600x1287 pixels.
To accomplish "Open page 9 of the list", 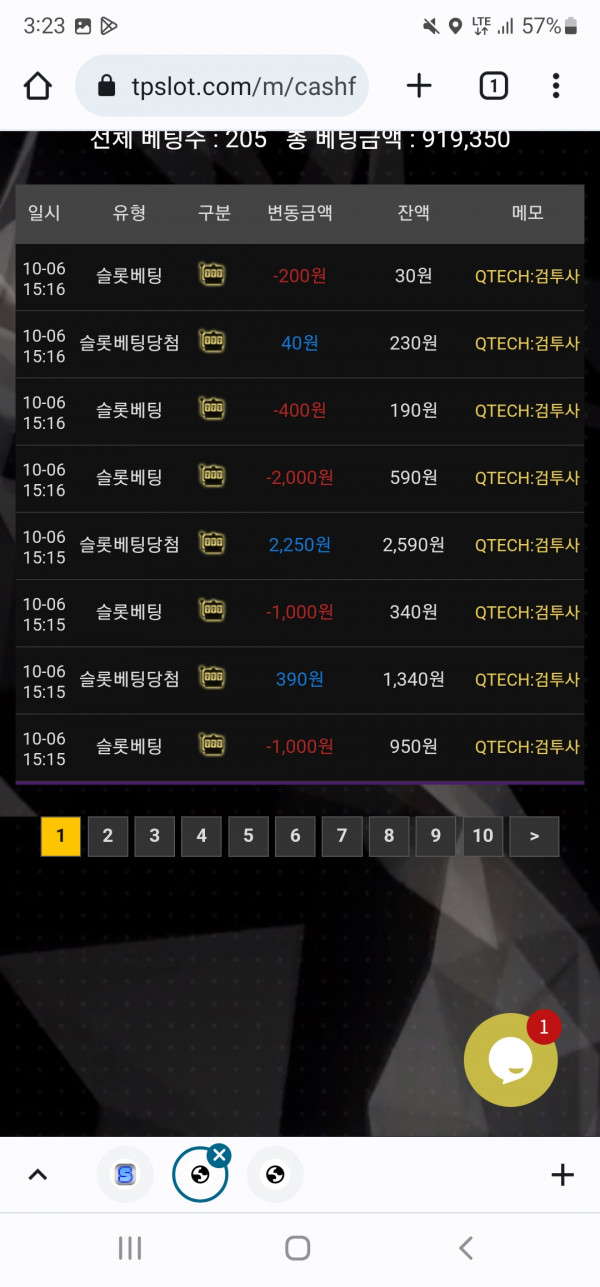I will coord(435,836).
